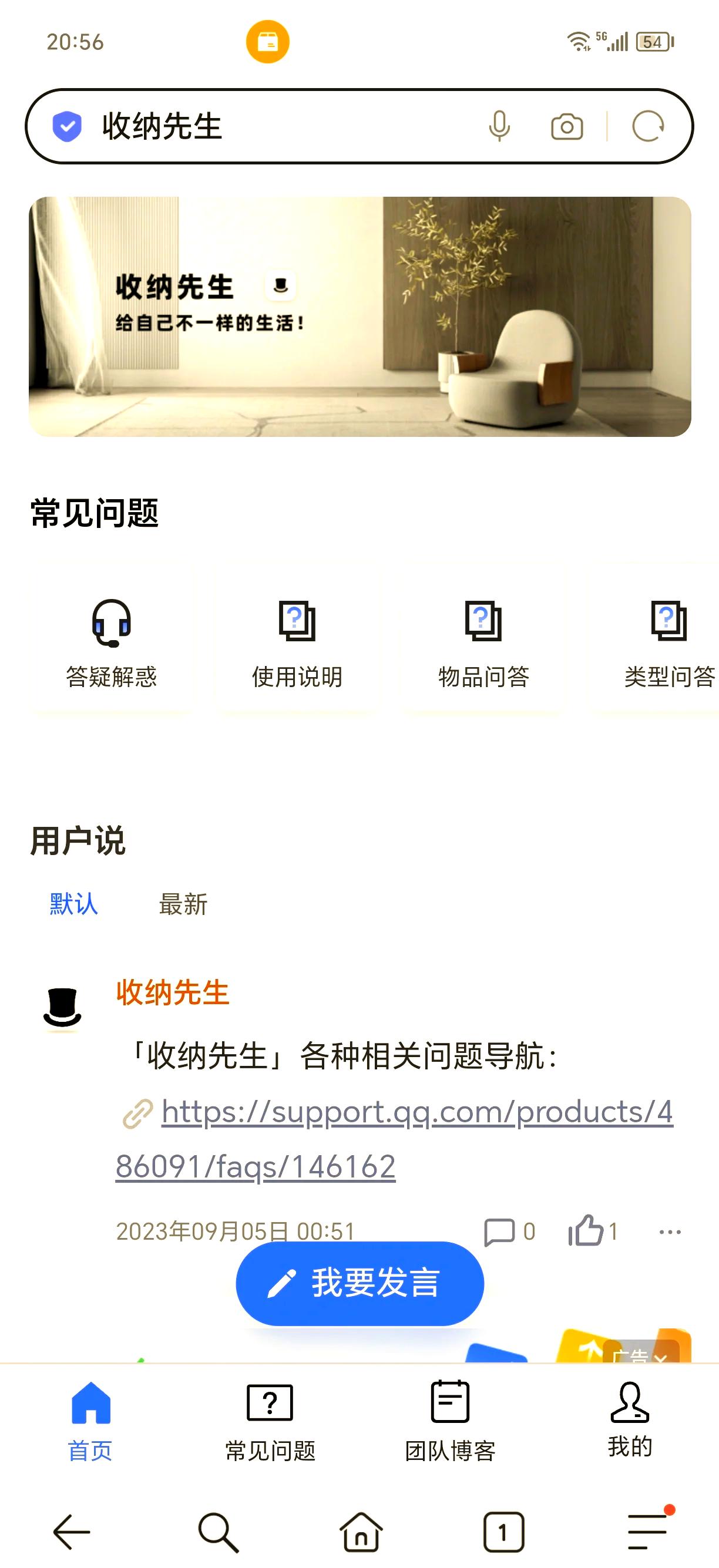The width and height of the screenshot is (719, 1568).
Task: Refresh the page using the circular arrow icon
Action: [649, 127]
